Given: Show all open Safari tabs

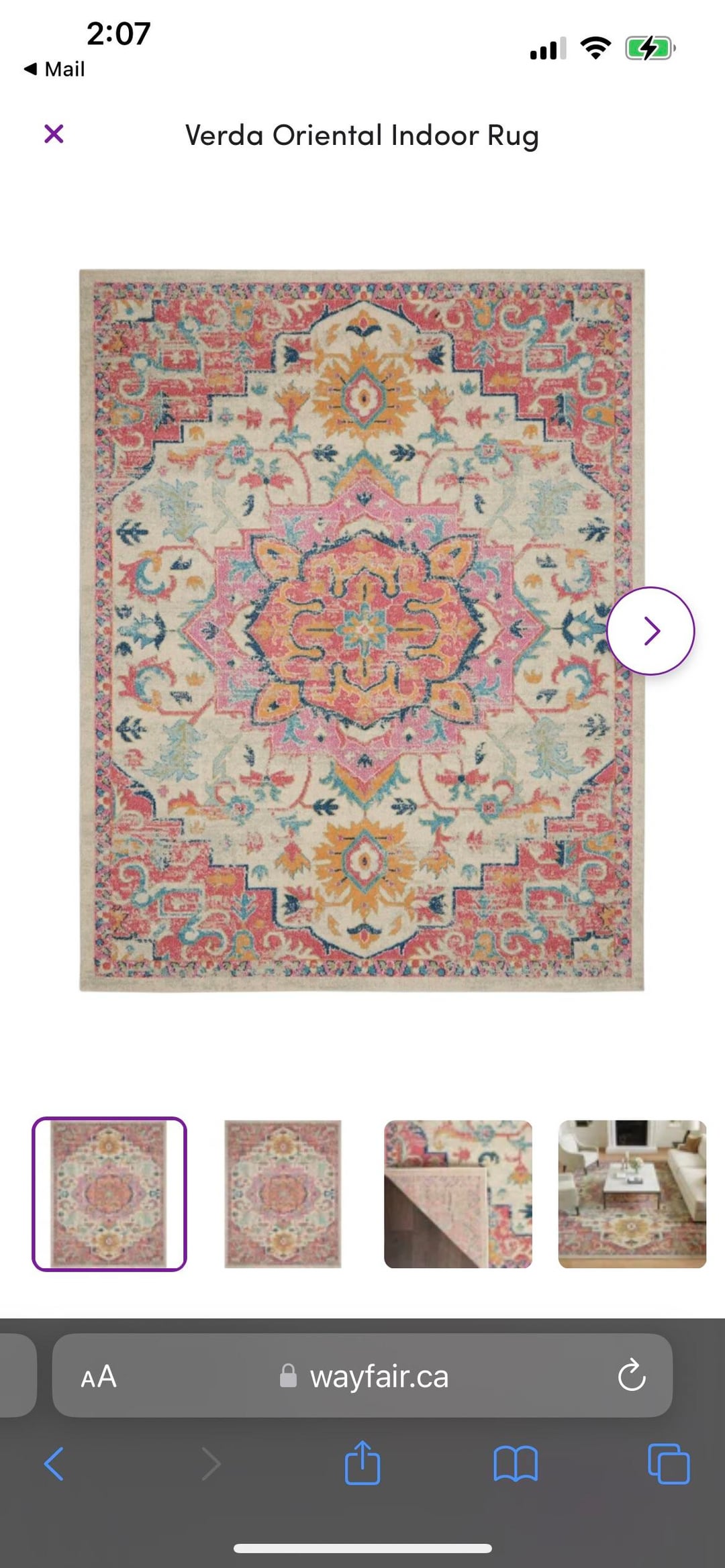Looking at the screenshot, I should [669, 1463].
